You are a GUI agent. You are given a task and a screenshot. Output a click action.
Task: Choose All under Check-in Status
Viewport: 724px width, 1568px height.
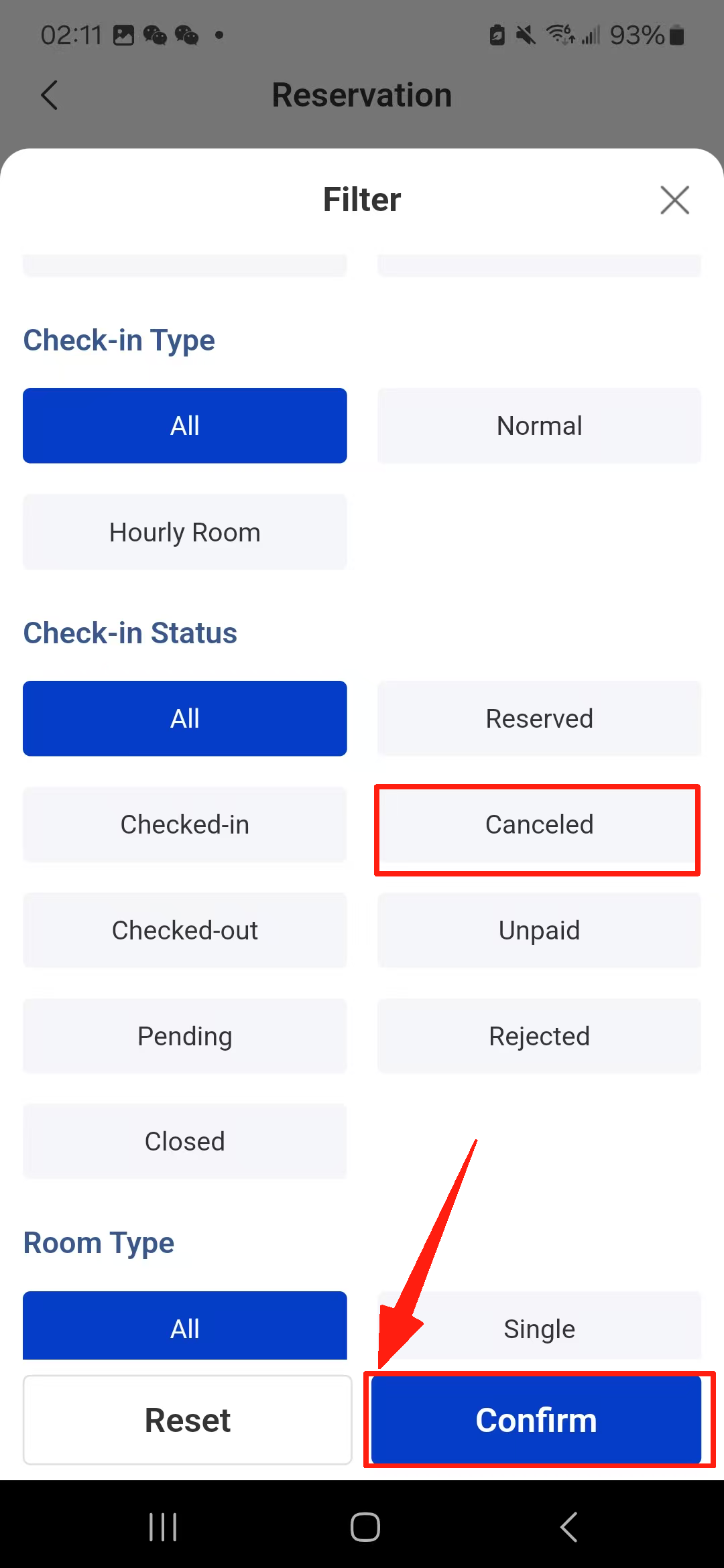pyautogui.click(x=185, y=718)
